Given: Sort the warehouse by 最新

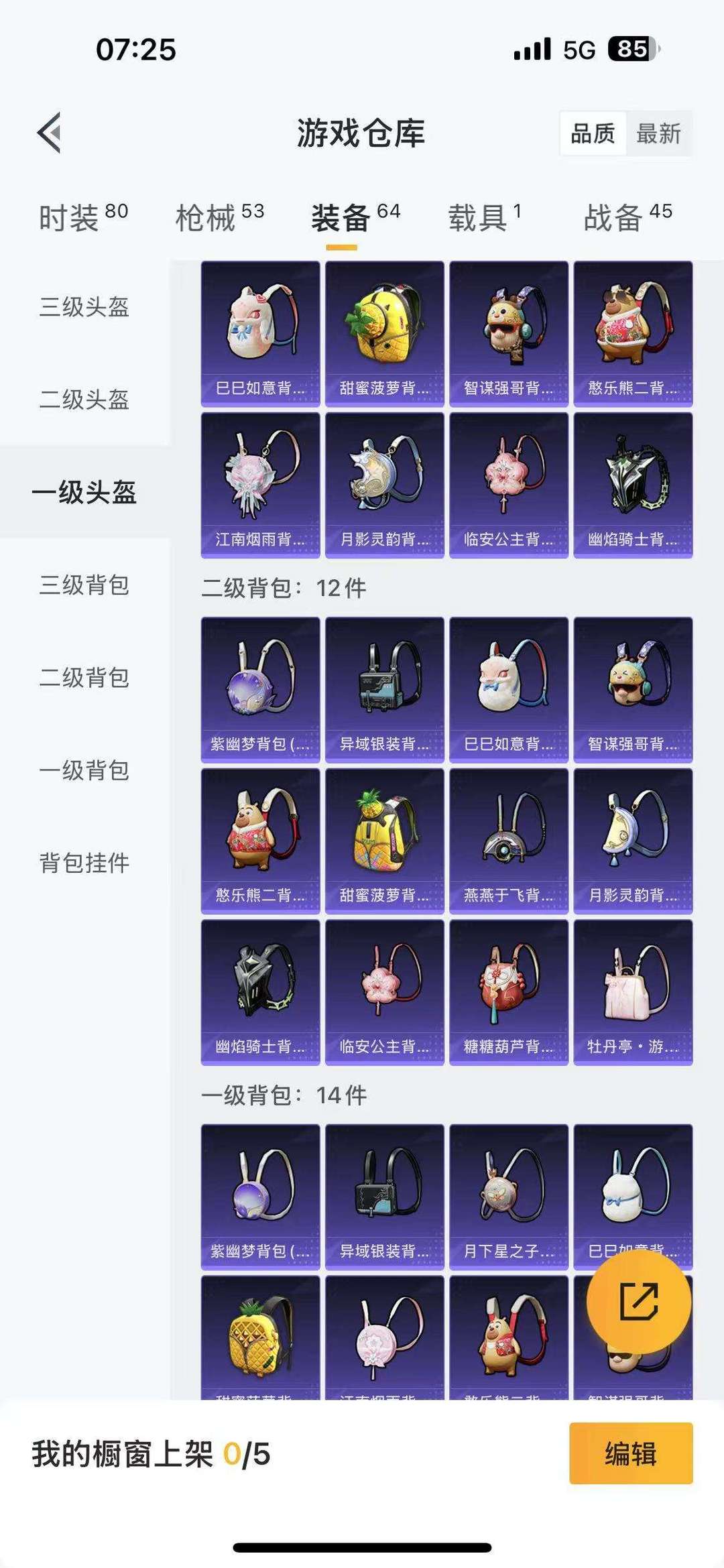Looking at the screenshot, I should (658, 133).
